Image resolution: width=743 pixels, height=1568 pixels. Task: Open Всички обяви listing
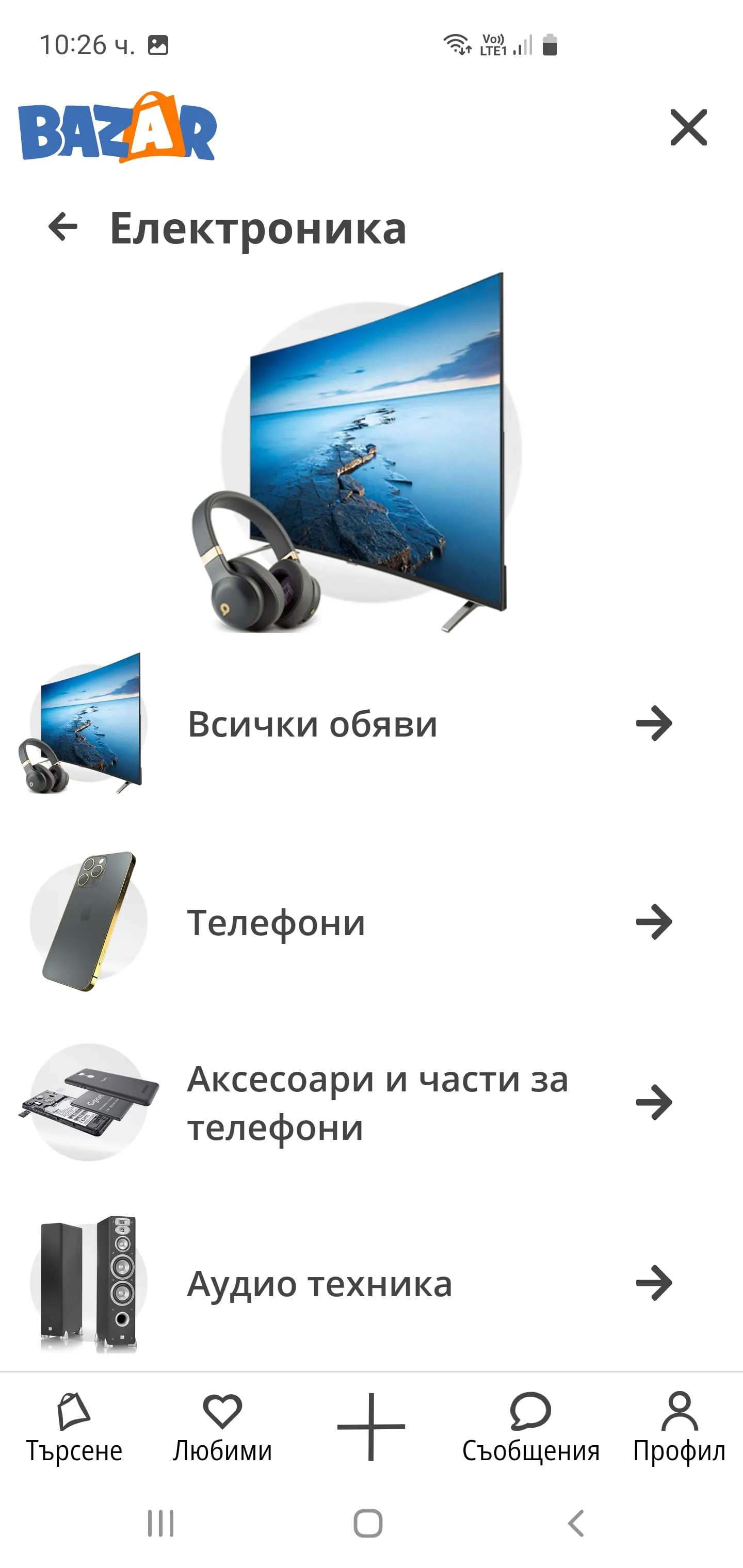point(372,724)
